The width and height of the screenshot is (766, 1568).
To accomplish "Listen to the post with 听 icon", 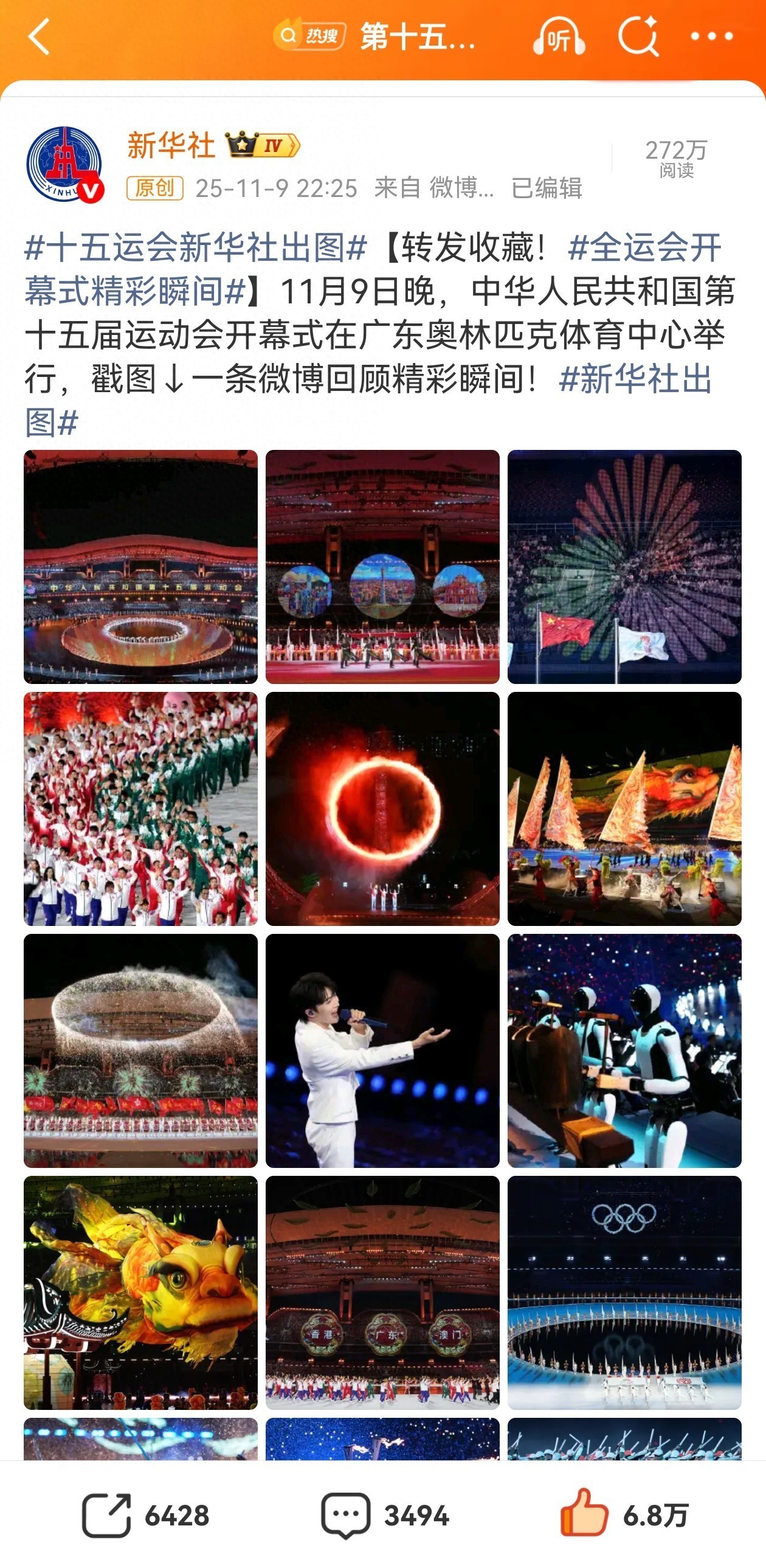I will point(559,38).
